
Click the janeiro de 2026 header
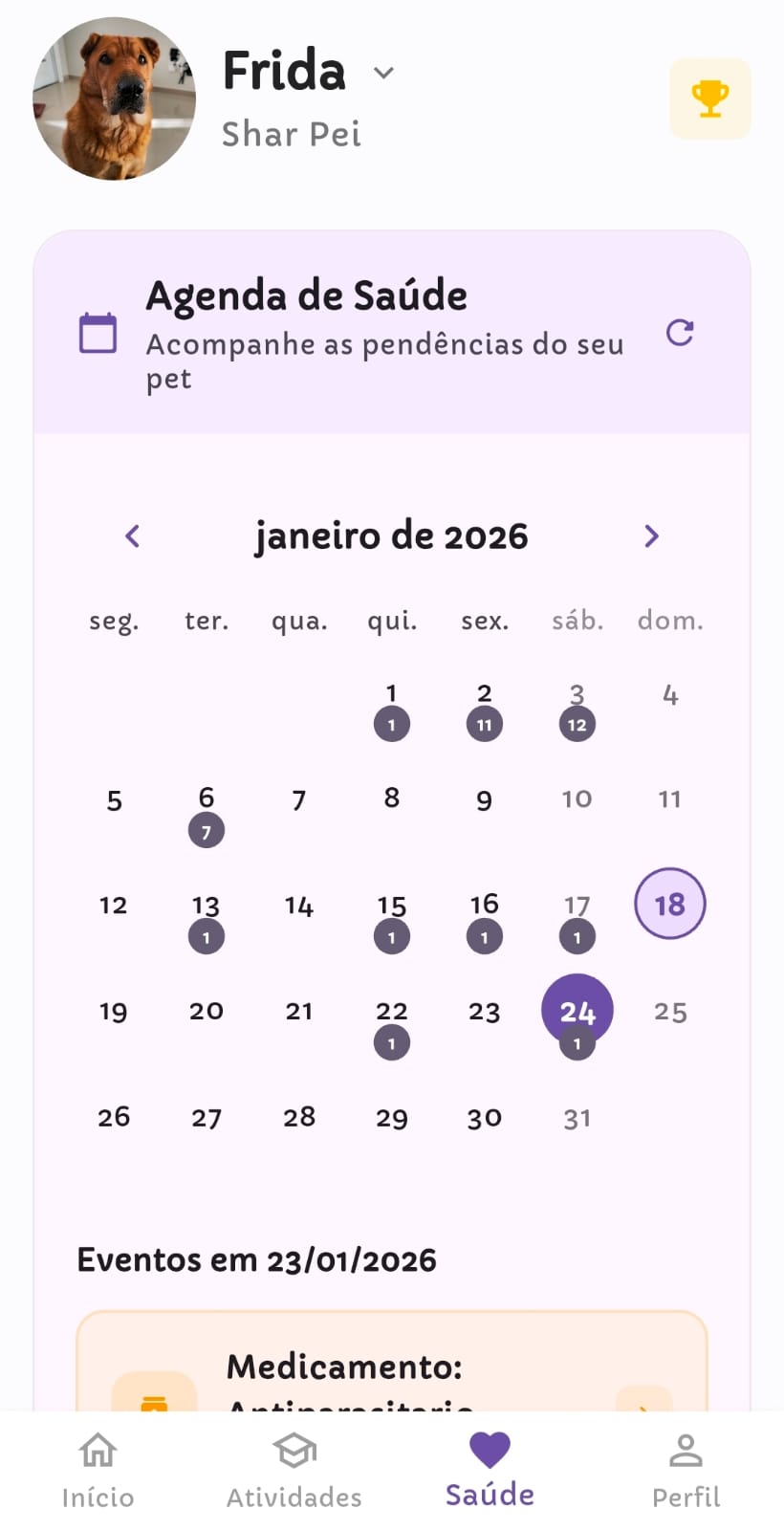coord(392,536)
